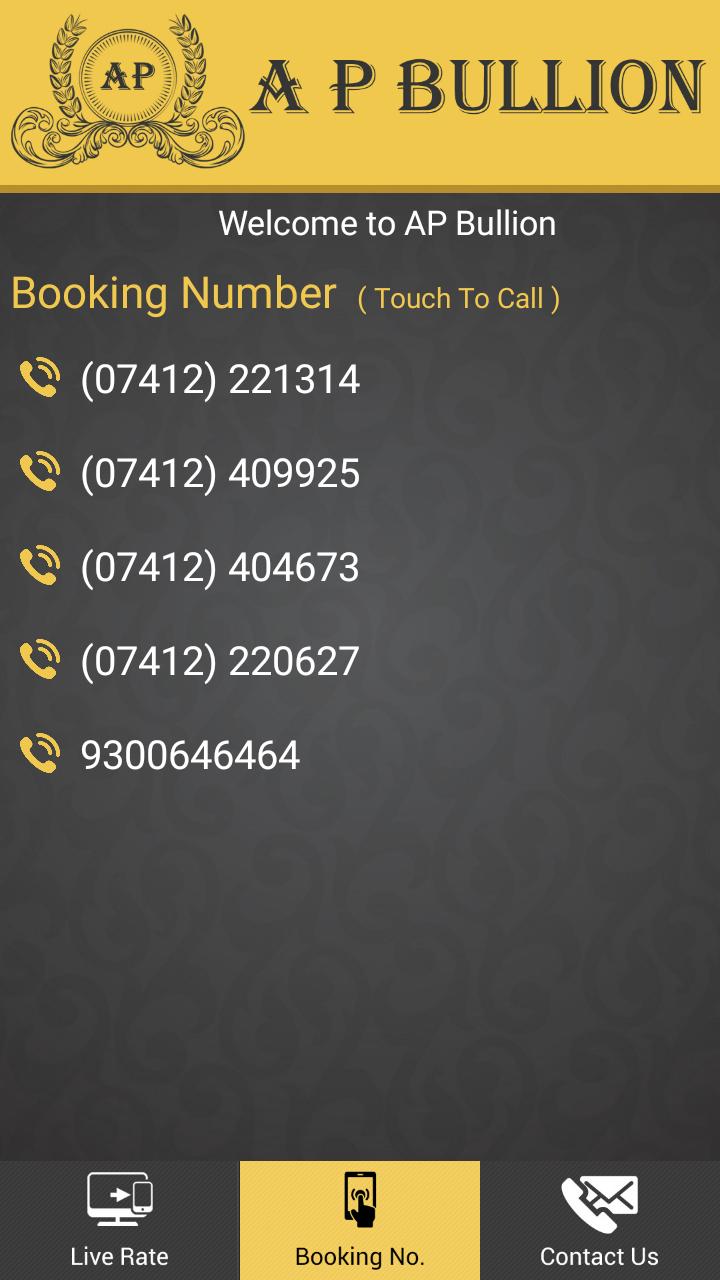The width and height of the screenshot is (720, 1280).
Task: Dial (07412) 409925 booking line
Action: (219, 474)
